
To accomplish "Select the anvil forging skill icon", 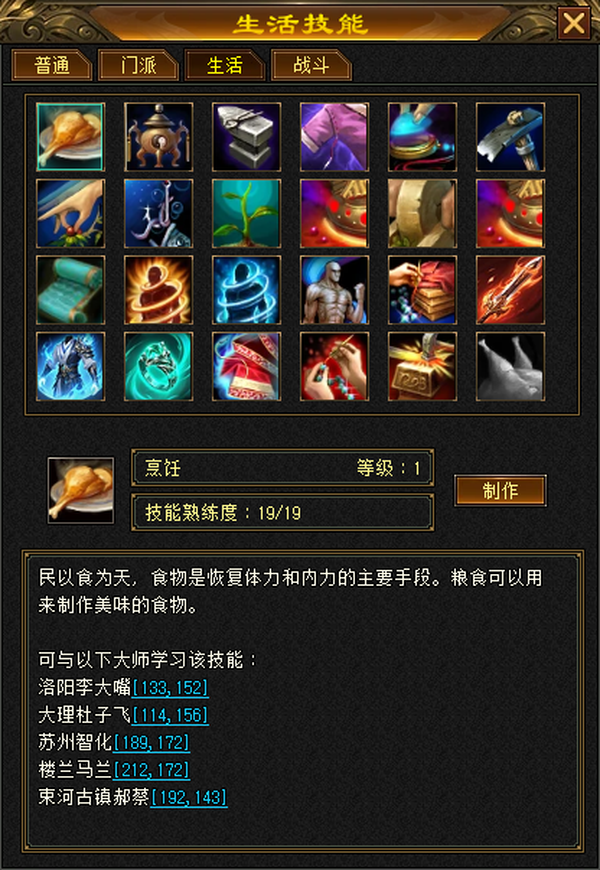I will click(x=246, y=136).
